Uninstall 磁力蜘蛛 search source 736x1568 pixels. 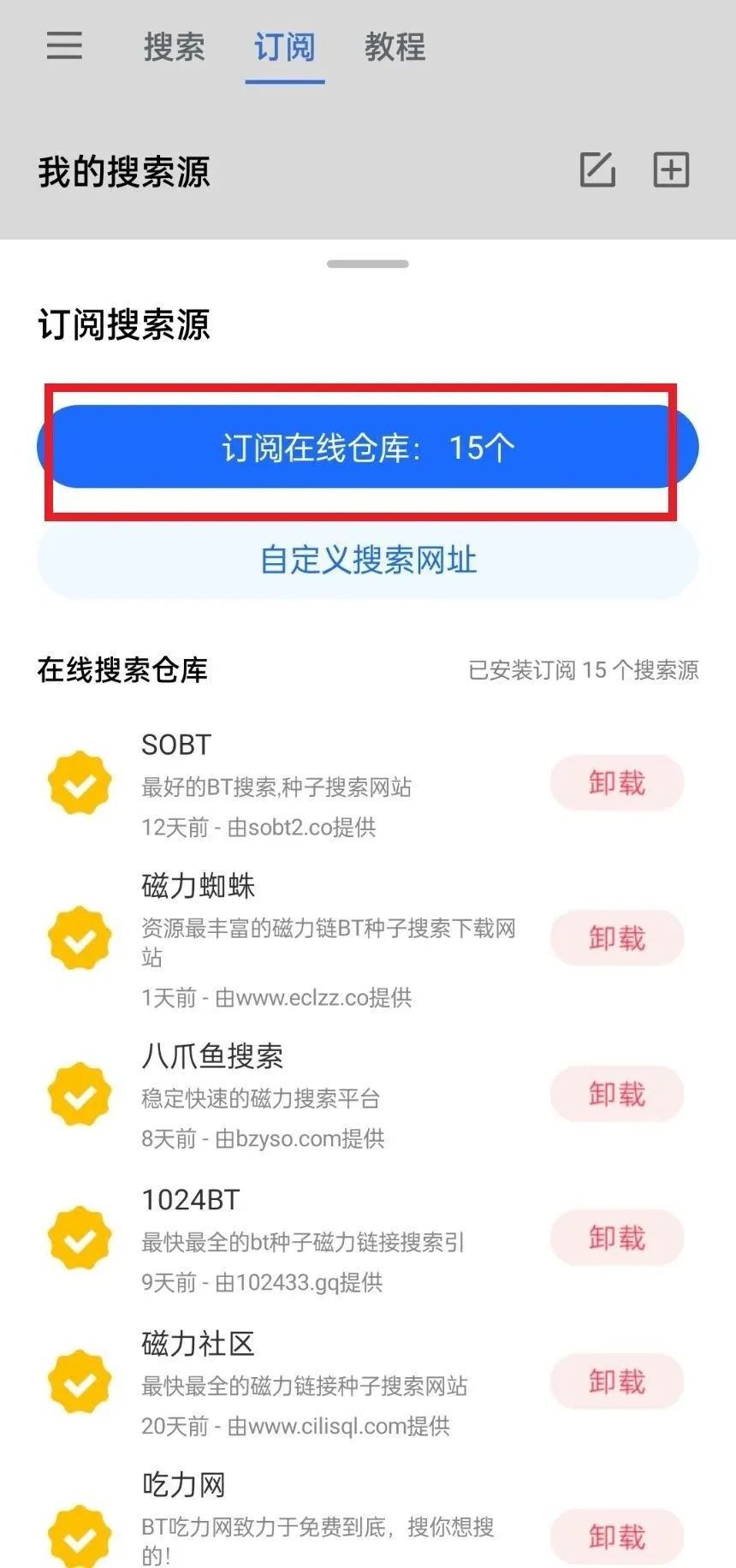(616, 939)
